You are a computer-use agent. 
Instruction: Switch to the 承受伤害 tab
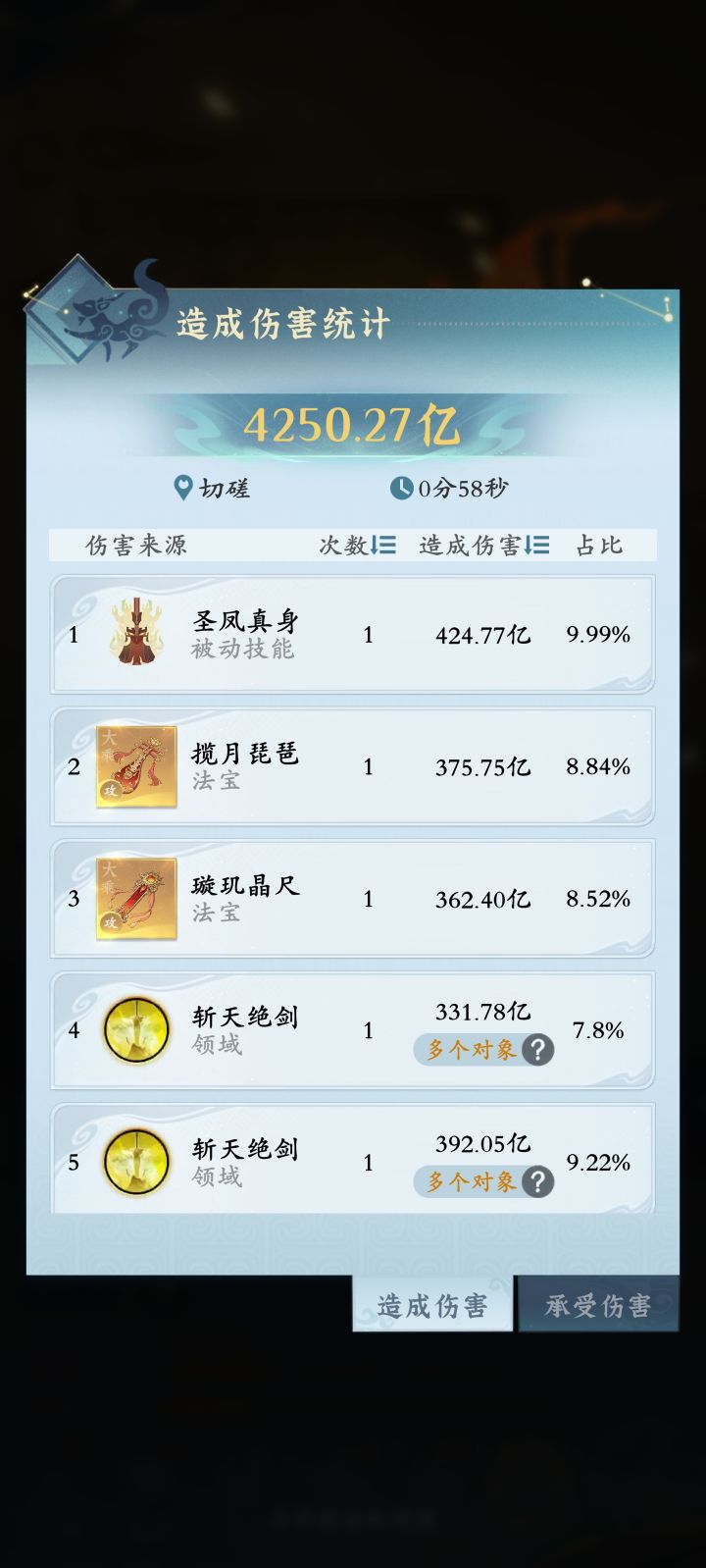pyautogui.click(x=600, y=1306)
